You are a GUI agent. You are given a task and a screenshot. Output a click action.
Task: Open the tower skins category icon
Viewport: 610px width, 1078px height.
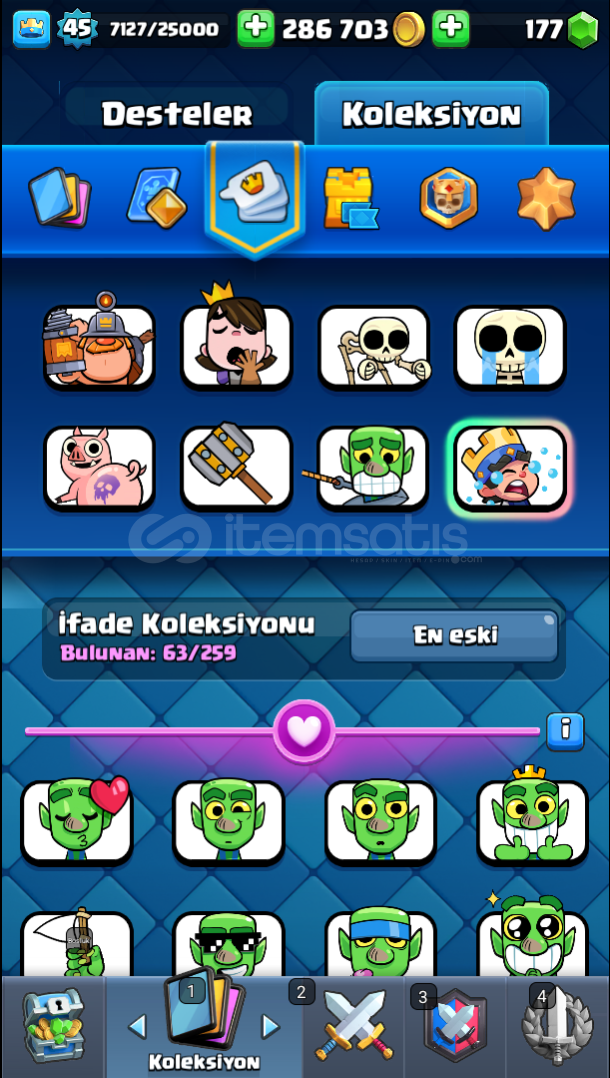click(x=350, y=198)
